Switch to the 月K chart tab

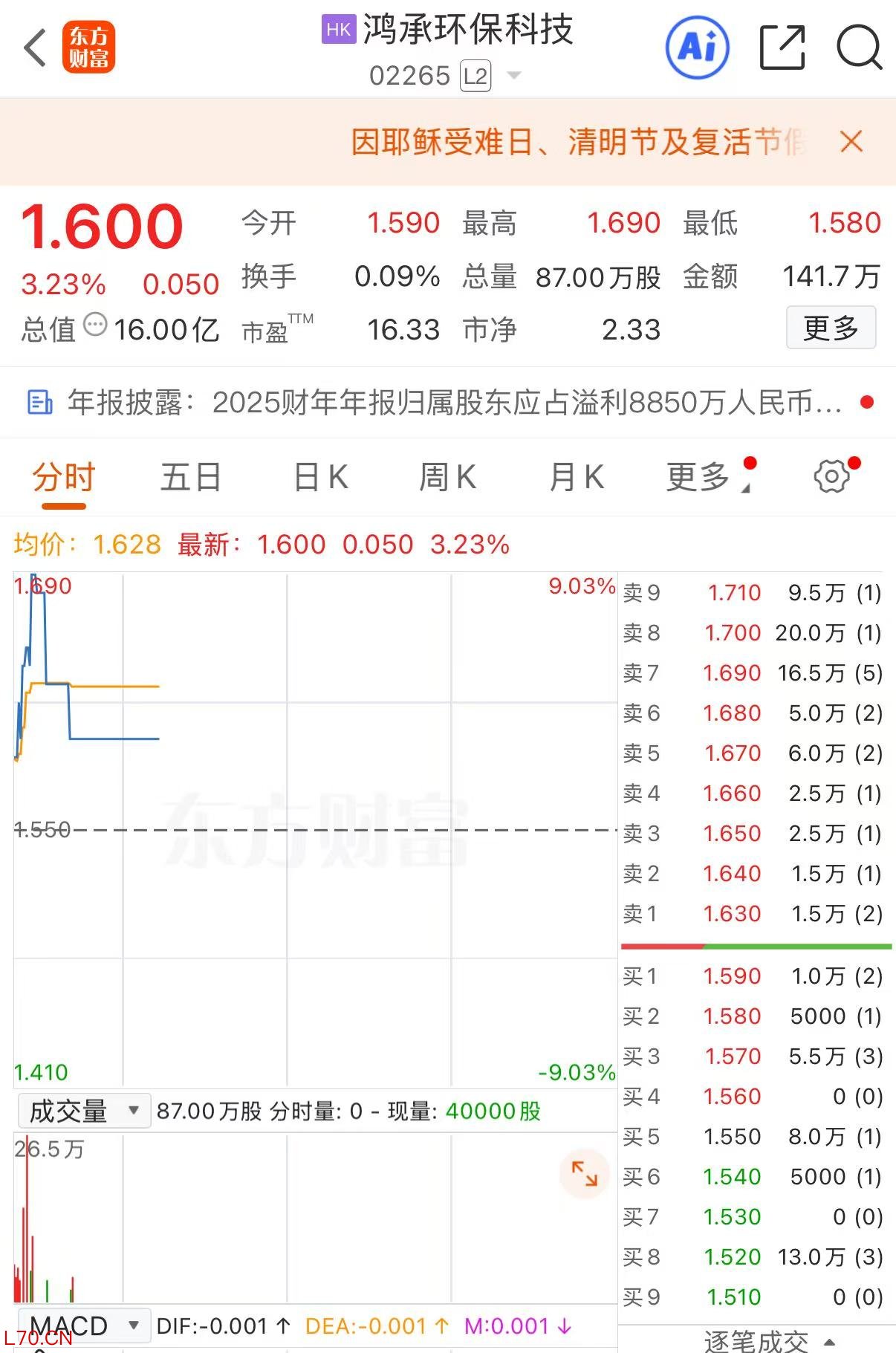577,477
